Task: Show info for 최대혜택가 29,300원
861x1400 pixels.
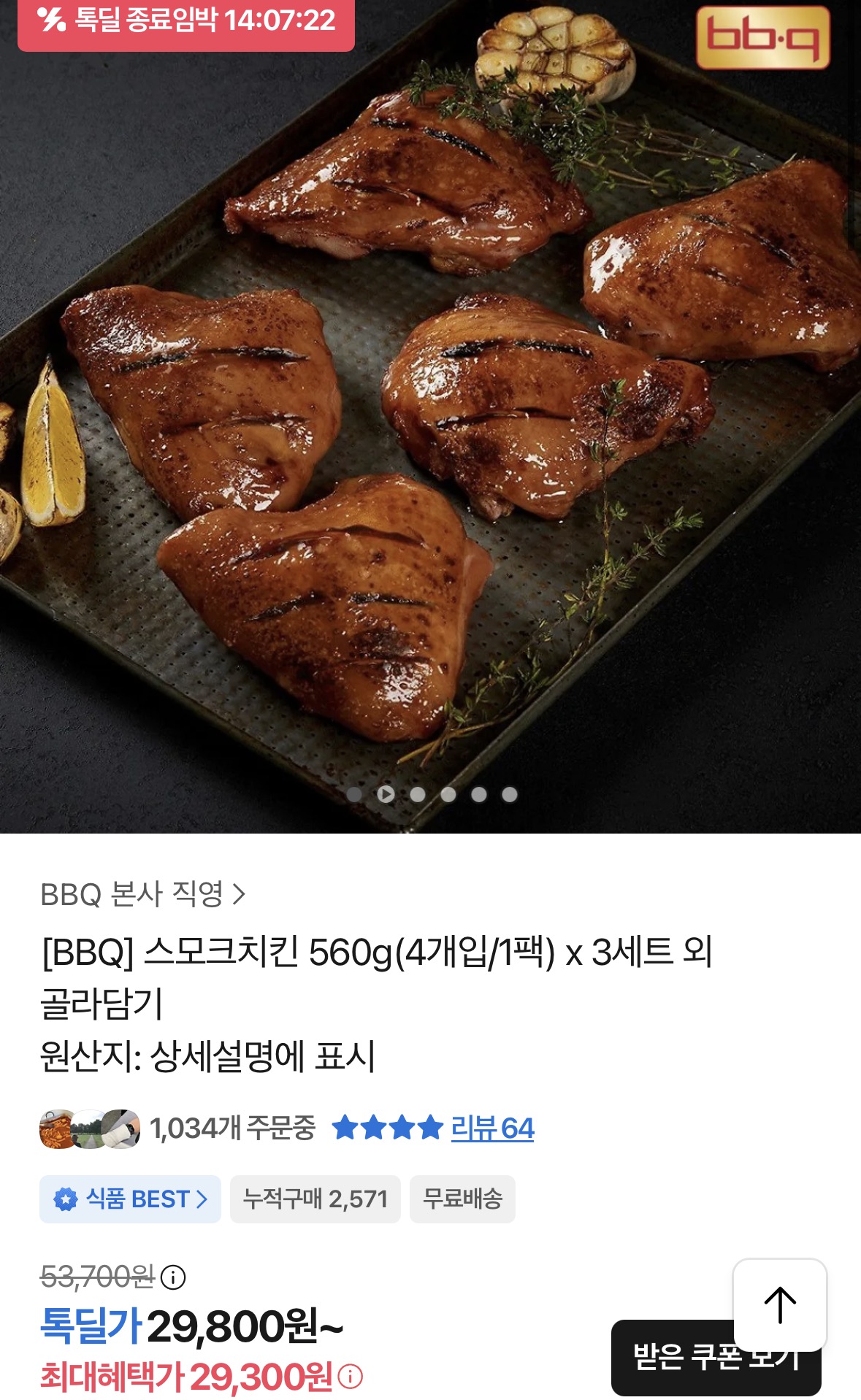Action: coord(351,1377)
